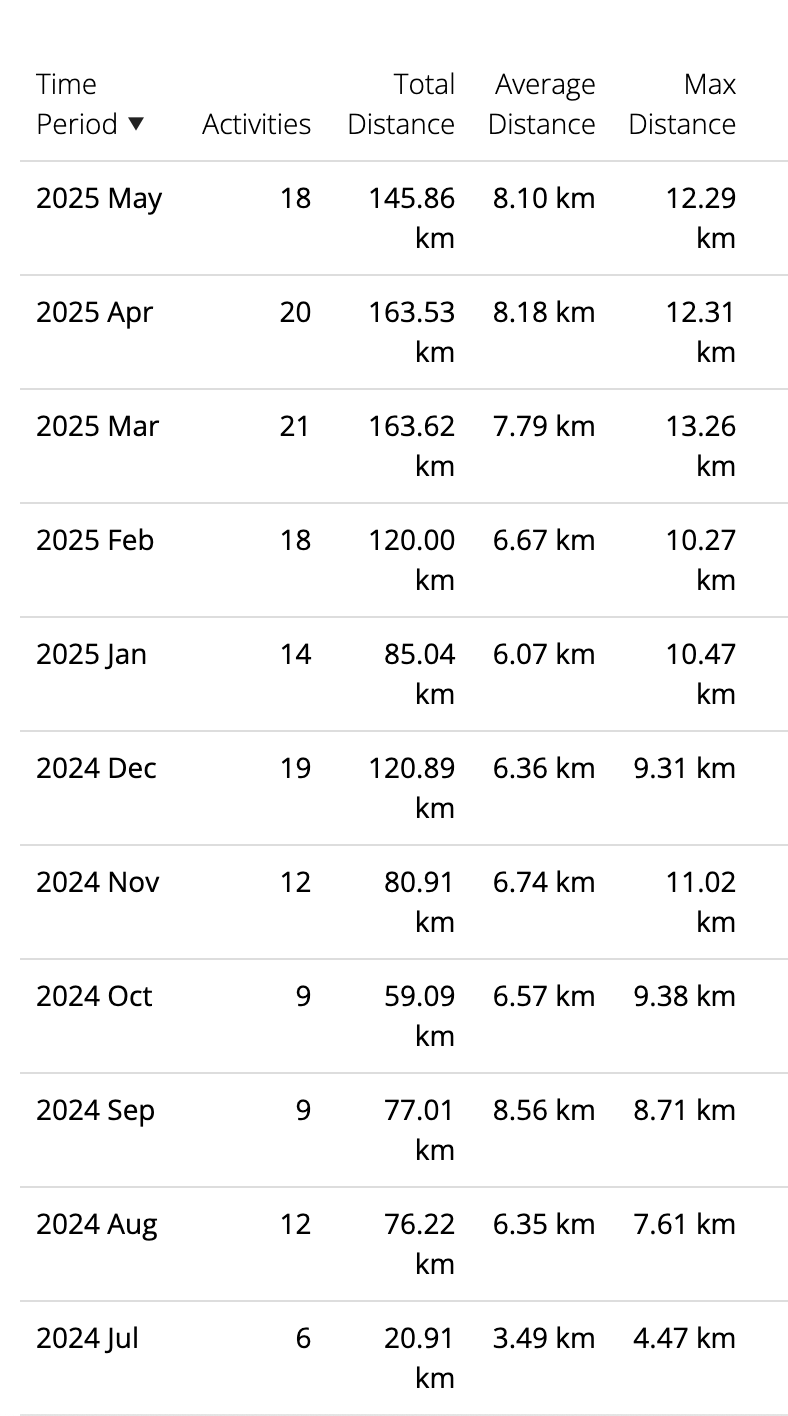The width and height of the screenshot is (788, 1416).
Task: Sort table by Max Distance column
Action: click(682, 104)
